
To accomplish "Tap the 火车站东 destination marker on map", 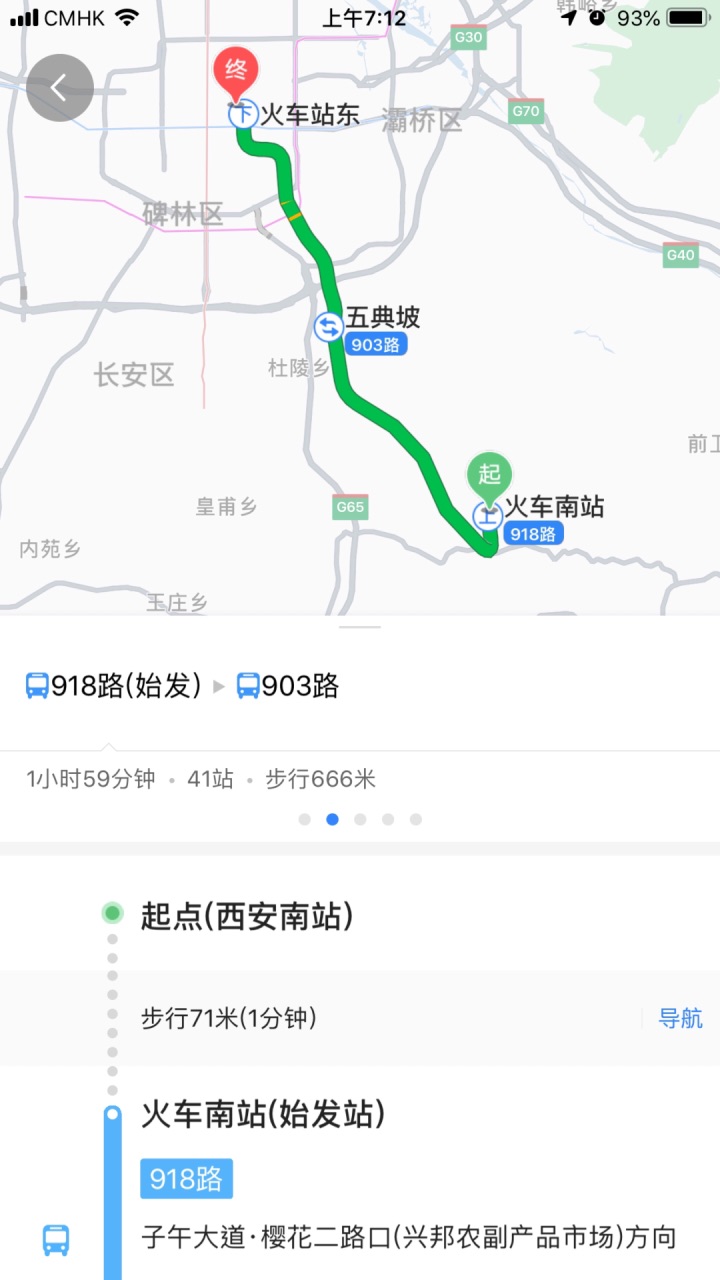I will 243,114.
